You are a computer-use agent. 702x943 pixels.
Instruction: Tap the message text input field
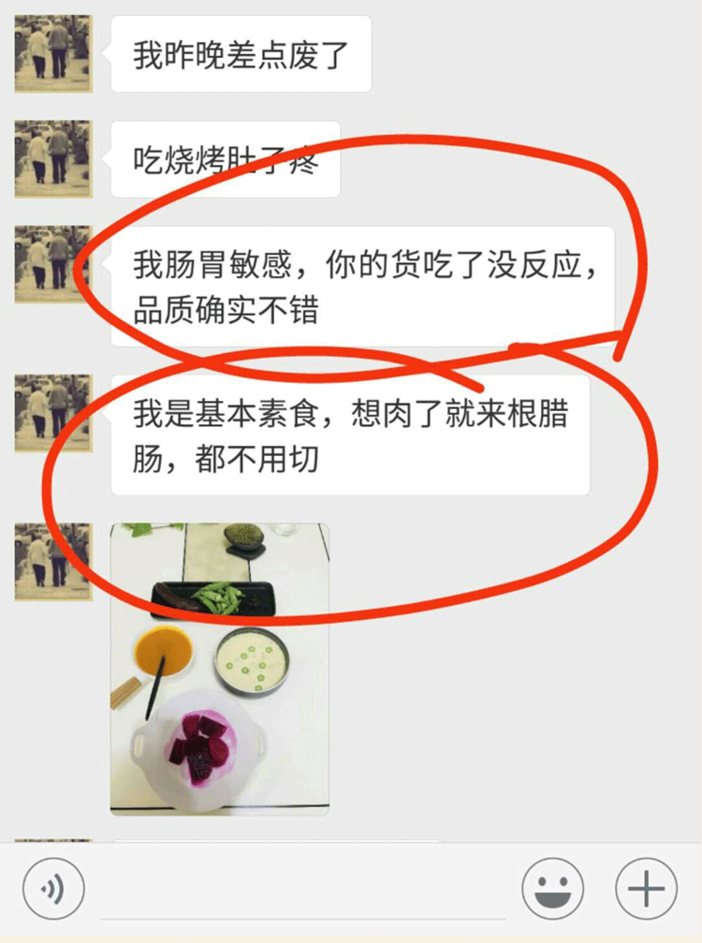coord(303,890)
